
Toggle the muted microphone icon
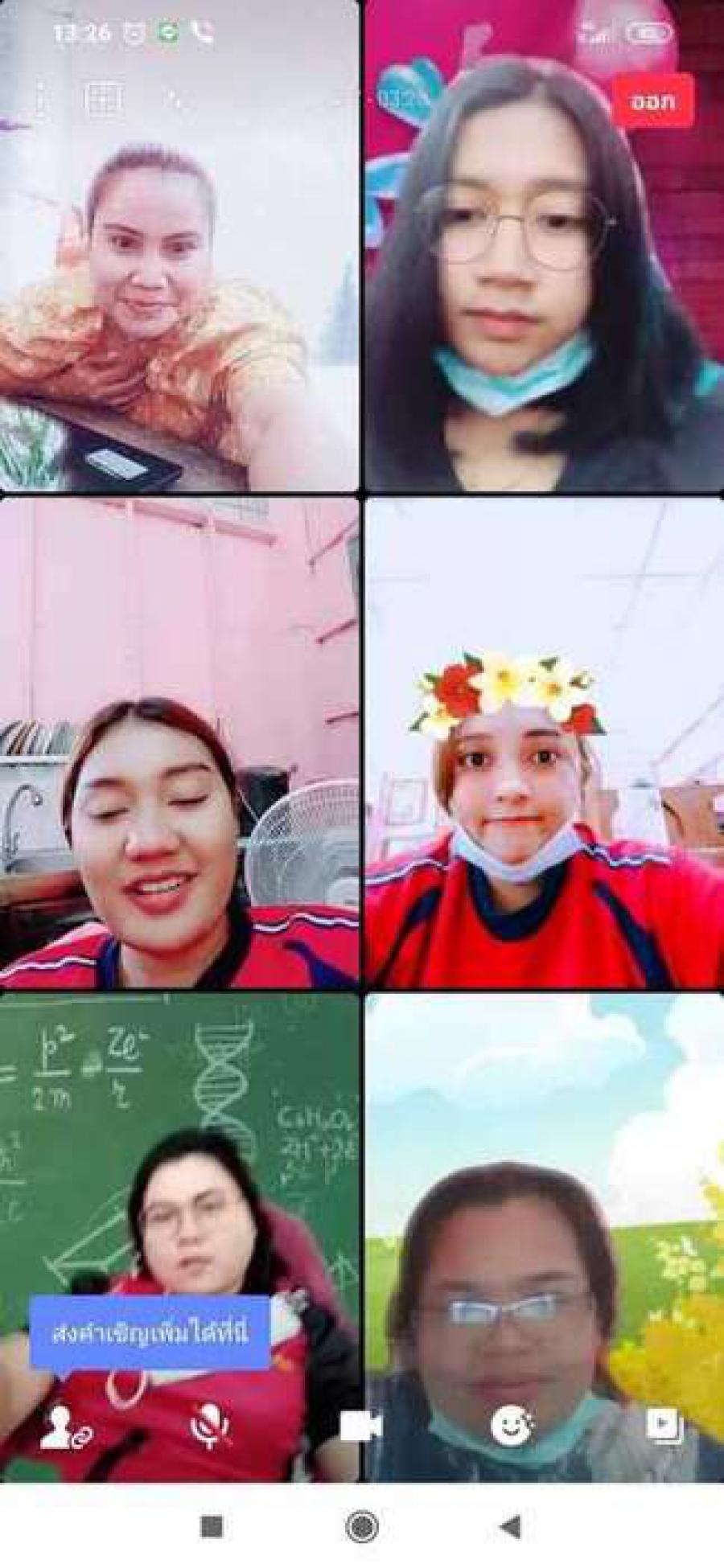pos(210,1427)
